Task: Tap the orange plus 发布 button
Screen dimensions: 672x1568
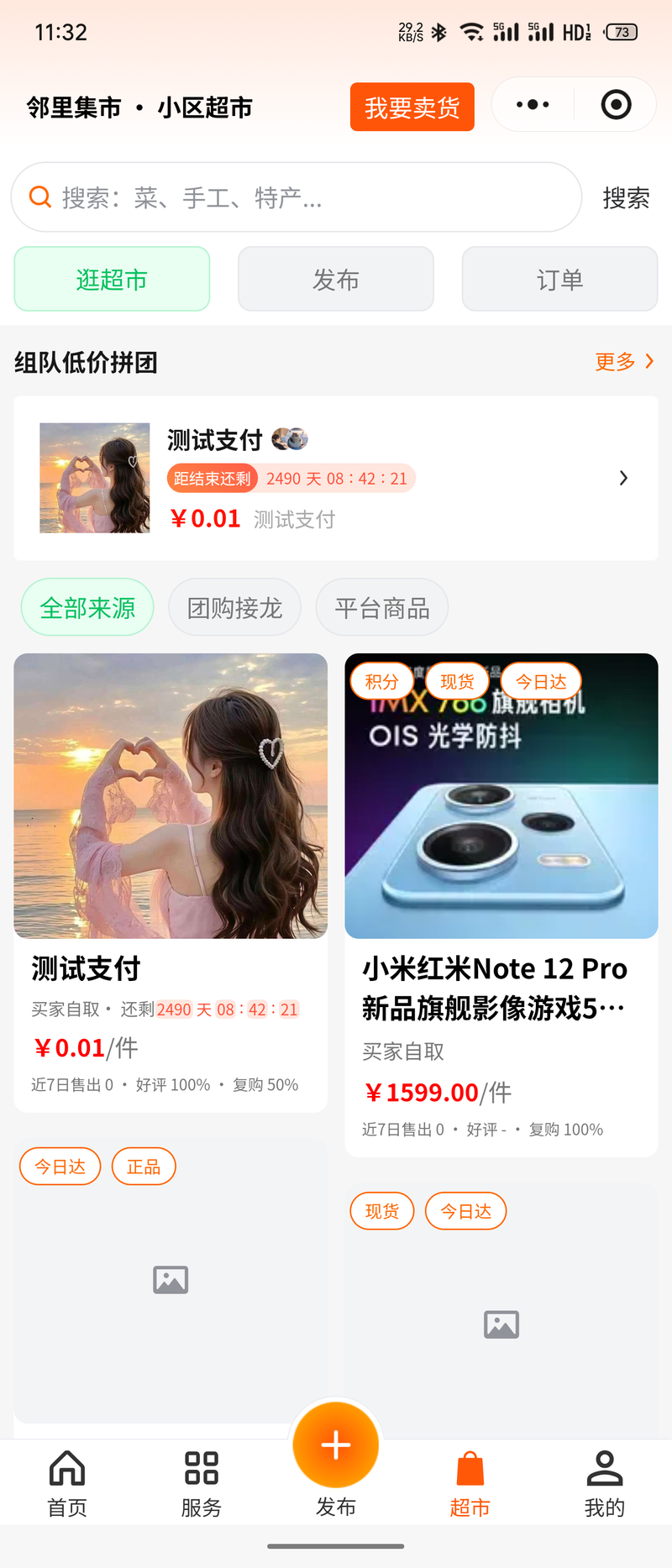Action: pyautogui.click(x=336, y=1445)
